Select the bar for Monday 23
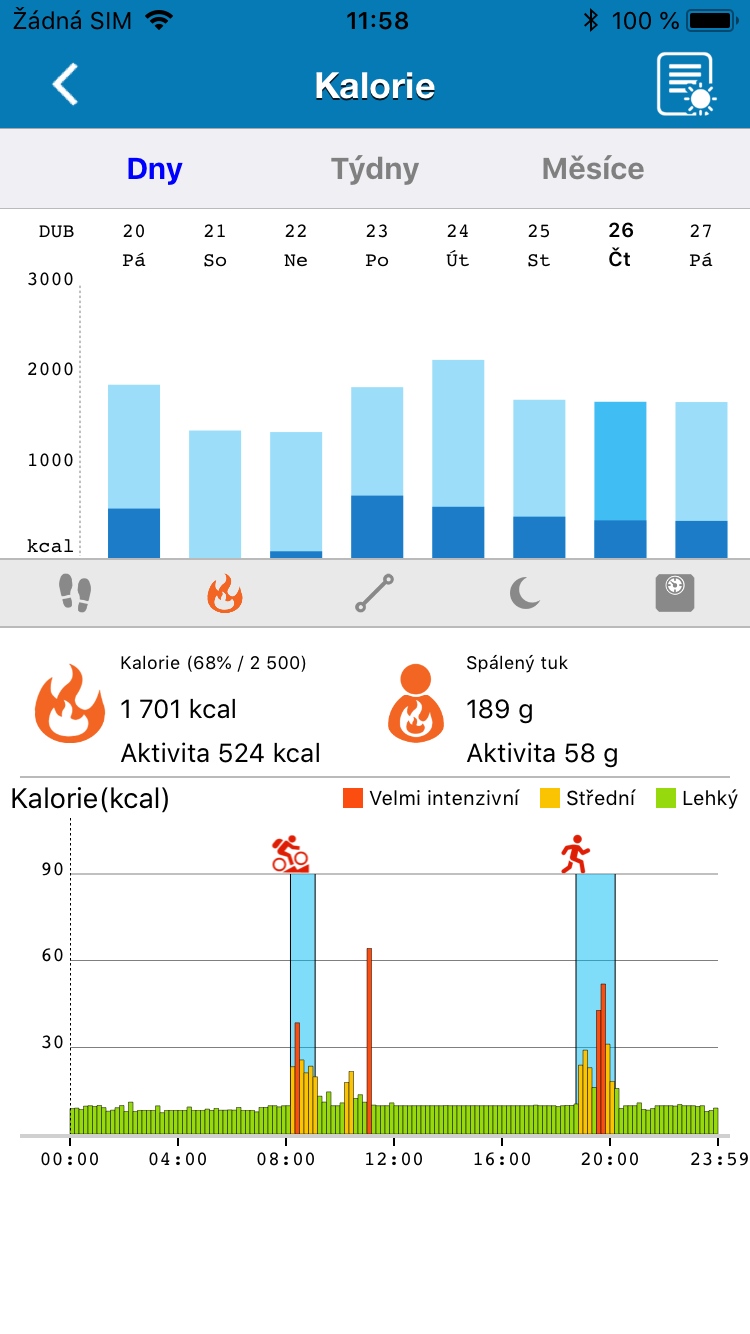The image size is (750, 1334). point(377,472)
